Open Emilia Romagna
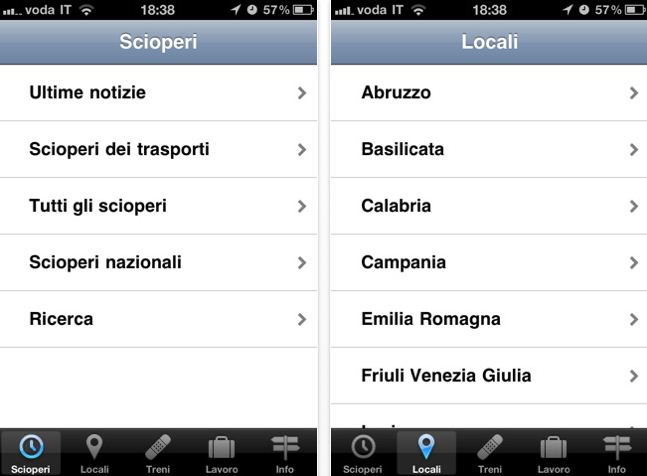This screenshot has height=476, width=647. (489, 320)
